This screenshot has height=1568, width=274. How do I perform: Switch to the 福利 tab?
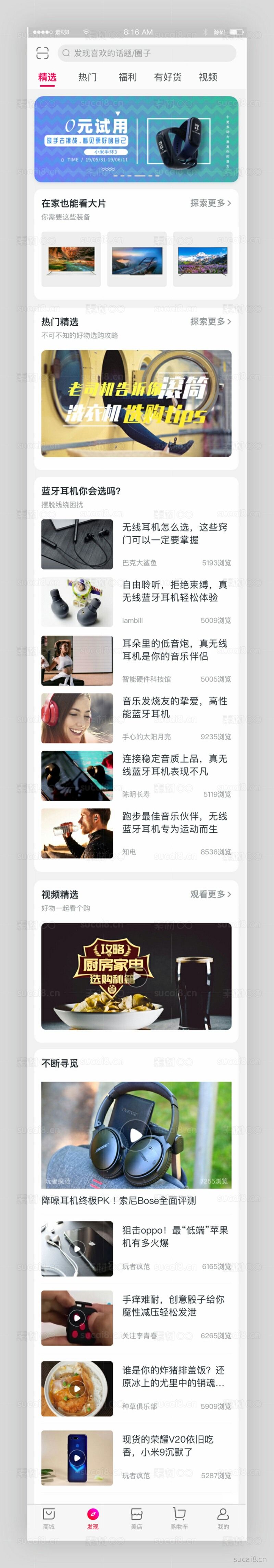pos(127,77)
